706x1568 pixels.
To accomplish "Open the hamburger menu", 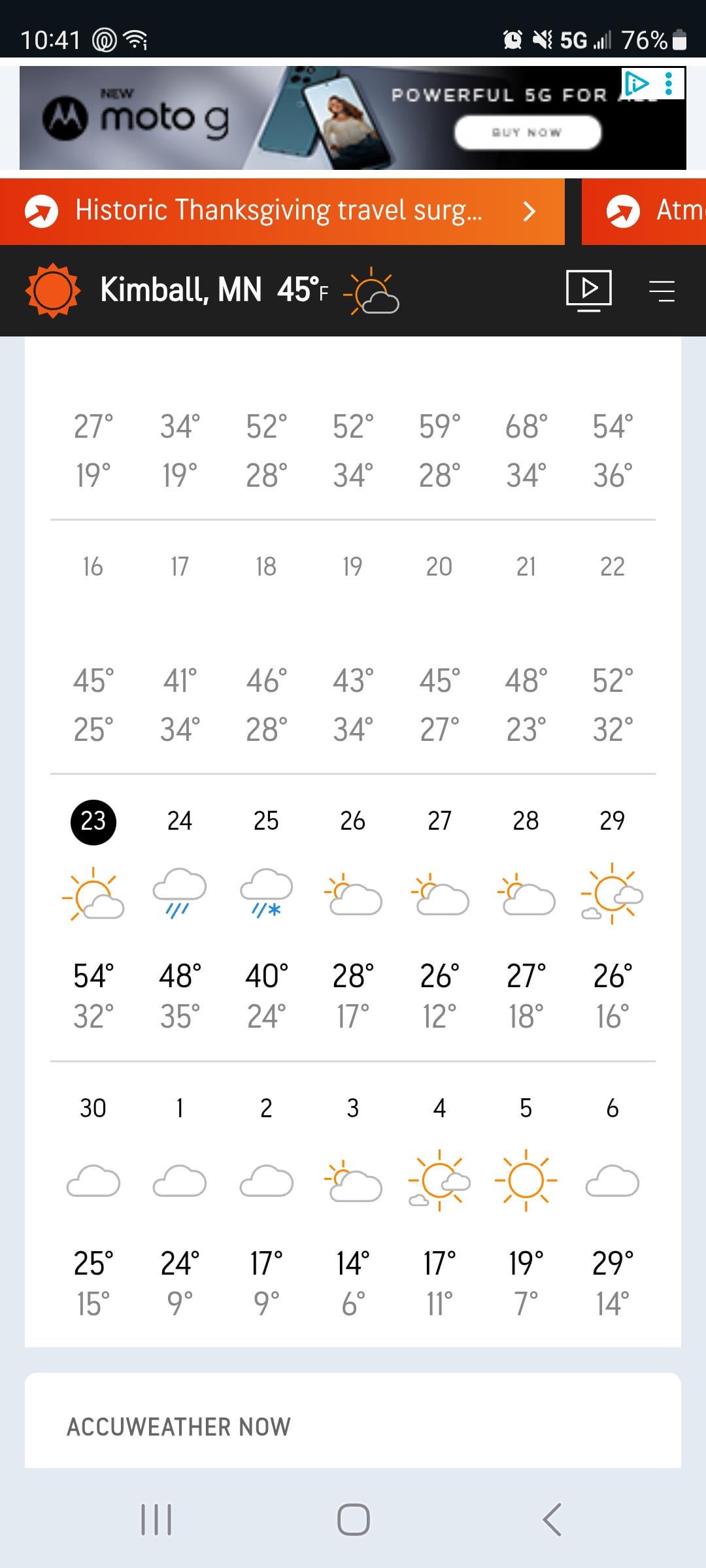I will (662, 291).
